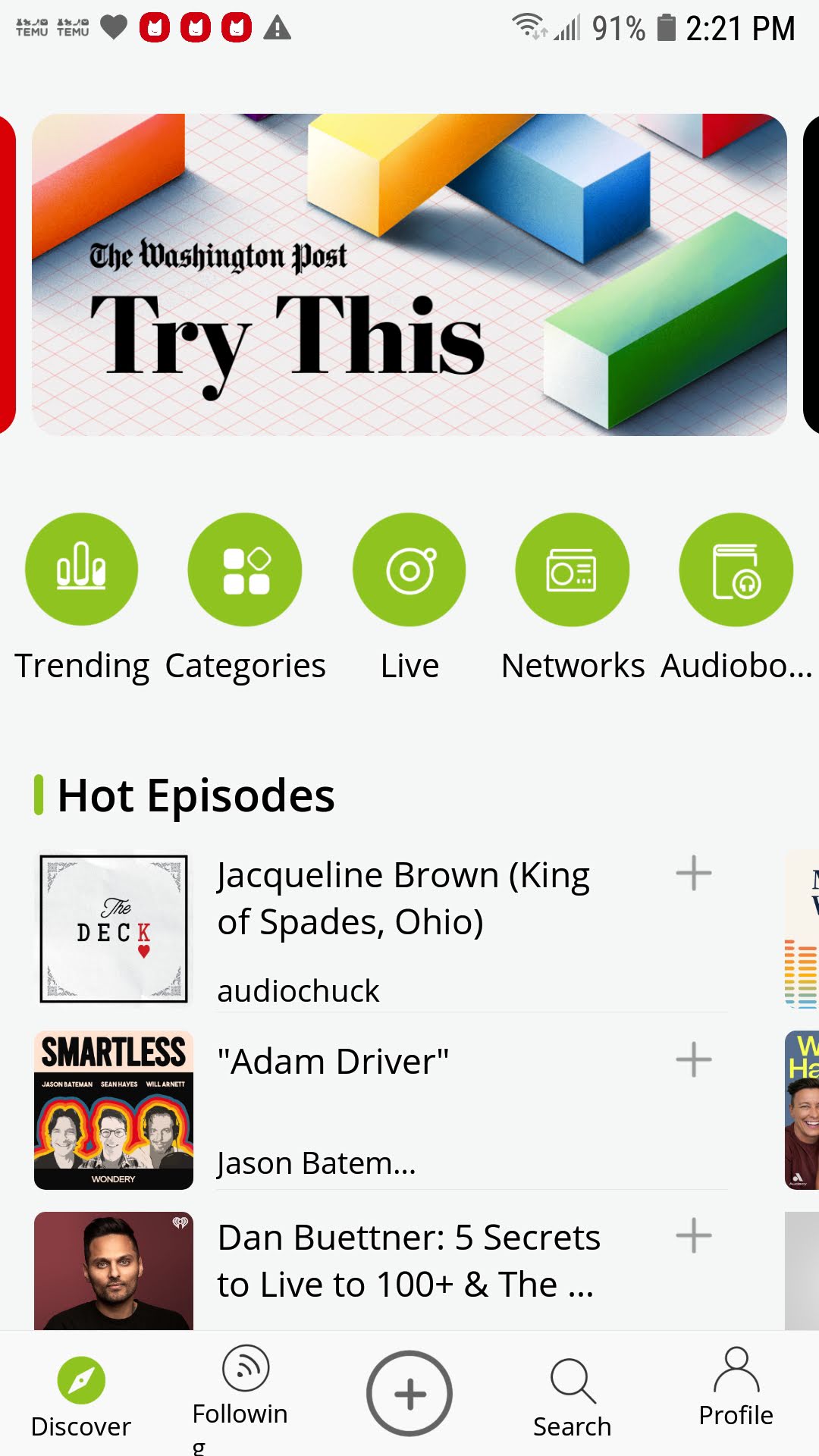Open the Jacqueline Brown episode from The Deck
The height and width of the screenshot is (1456, 819).
click(x=402, y=899)
